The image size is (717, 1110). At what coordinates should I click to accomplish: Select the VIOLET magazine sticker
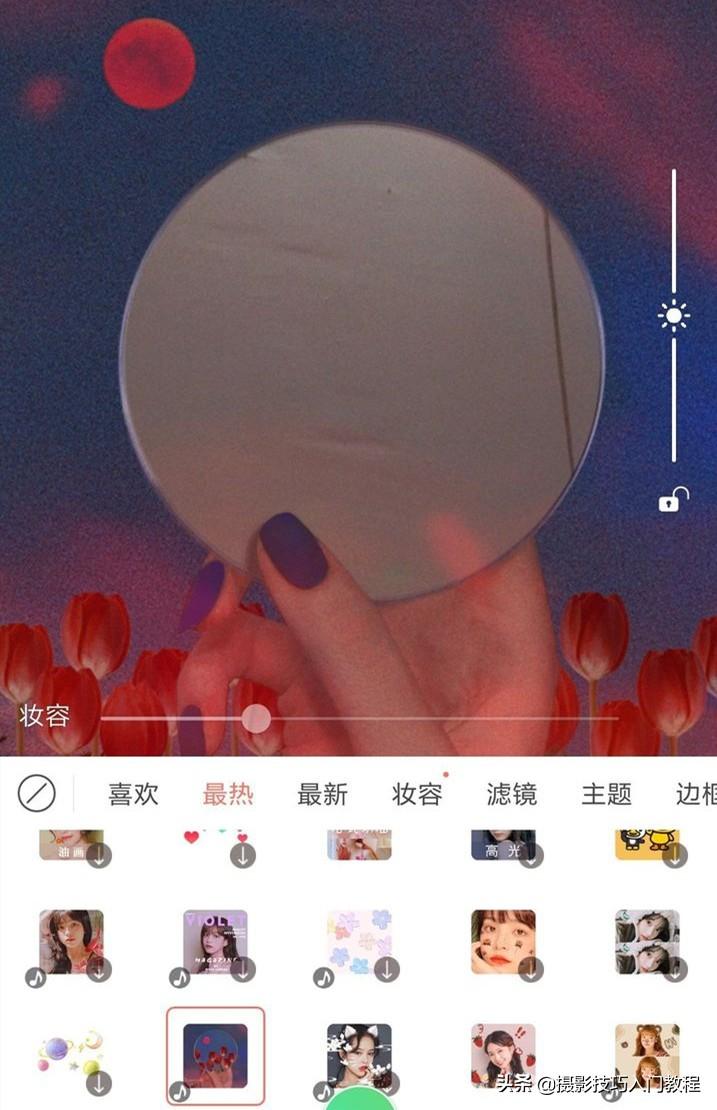[x=215, y=941]
